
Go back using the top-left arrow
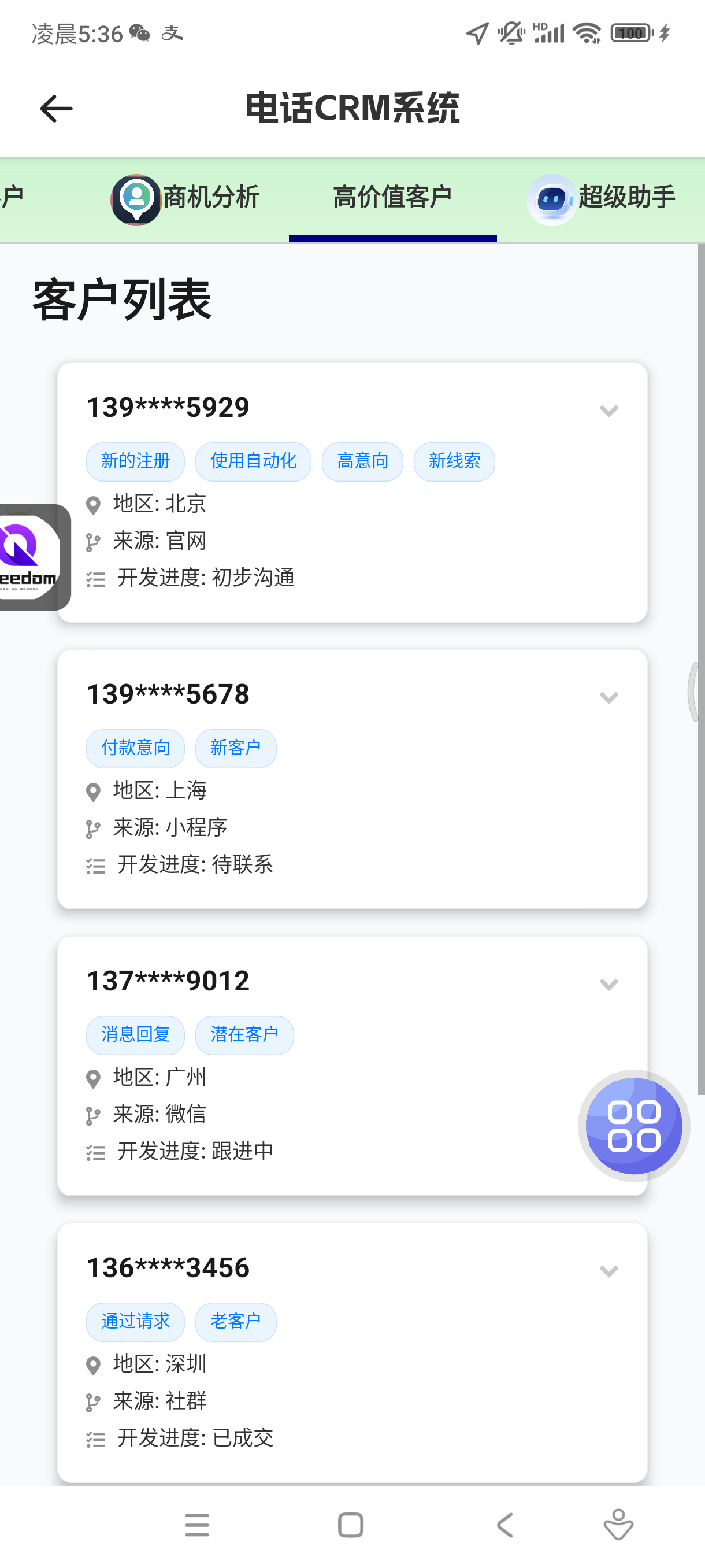(56, 109)
